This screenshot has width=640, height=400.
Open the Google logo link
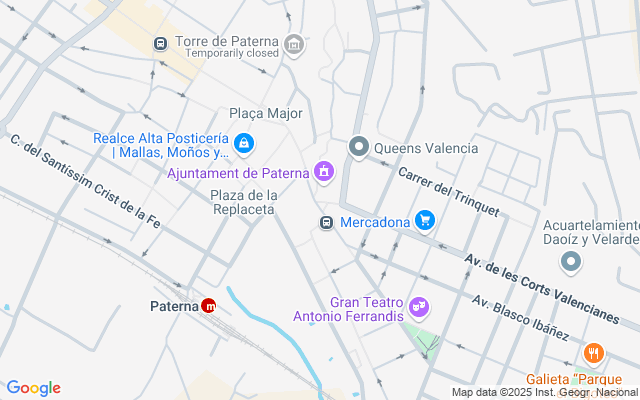pos(33,388)
